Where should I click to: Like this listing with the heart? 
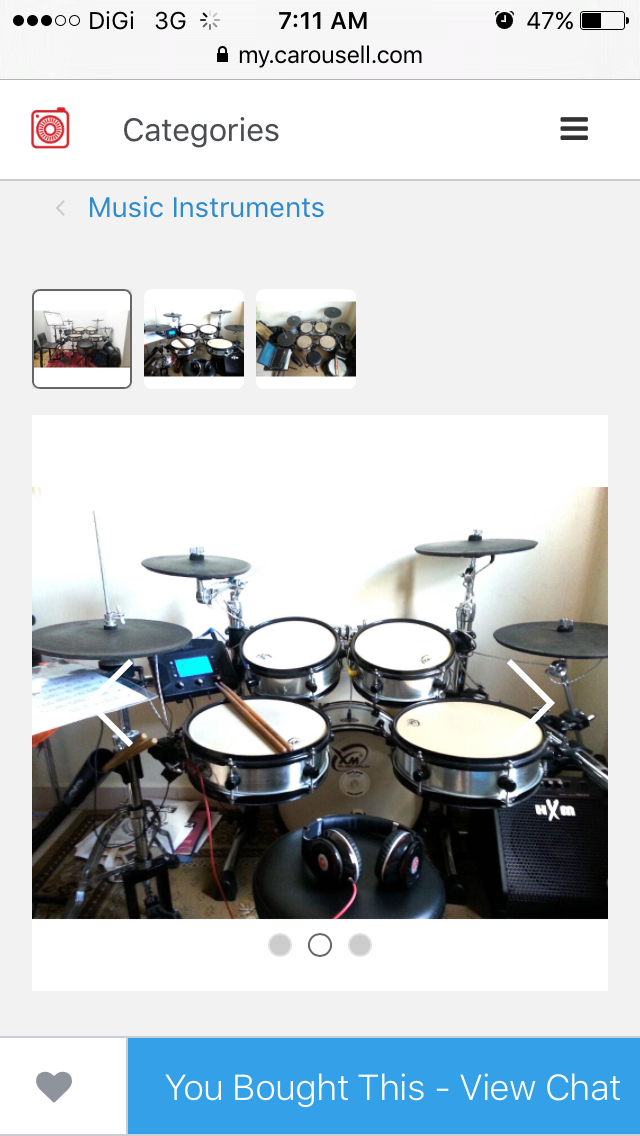click(x=54, y=1087)
